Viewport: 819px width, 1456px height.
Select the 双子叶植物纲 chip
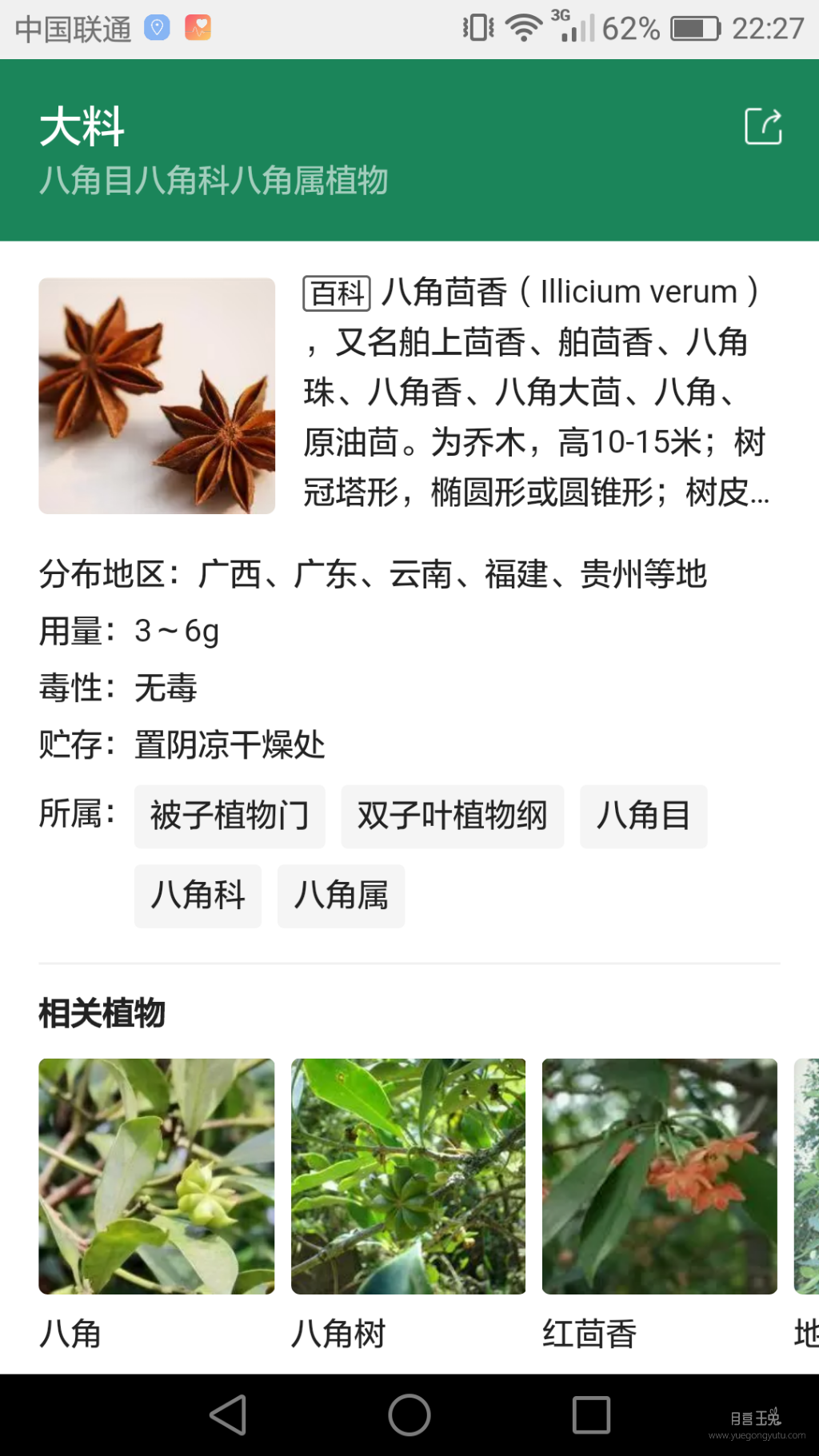click(x=452, y=816)
